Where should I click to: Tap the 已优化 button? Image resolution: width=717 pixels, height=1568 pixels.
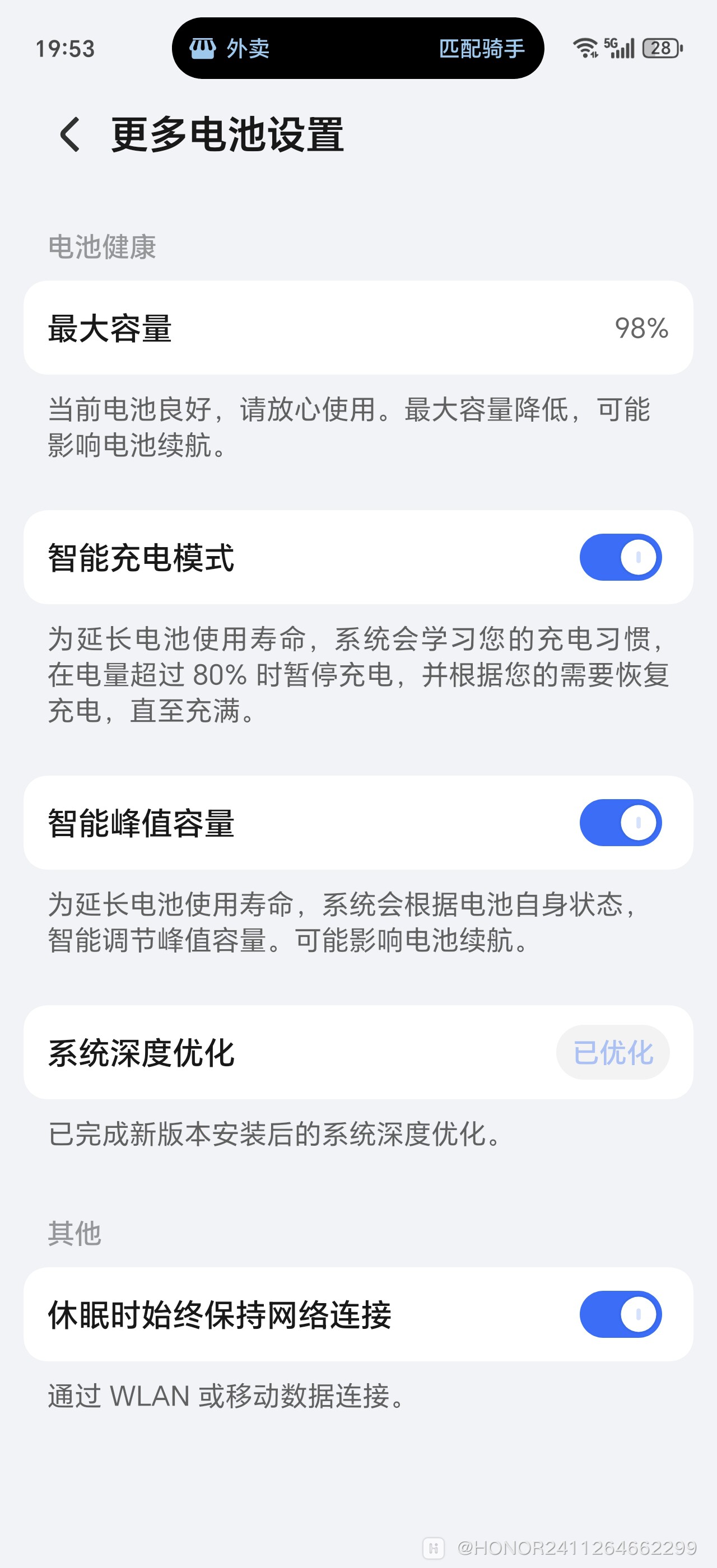(612, 1052)
